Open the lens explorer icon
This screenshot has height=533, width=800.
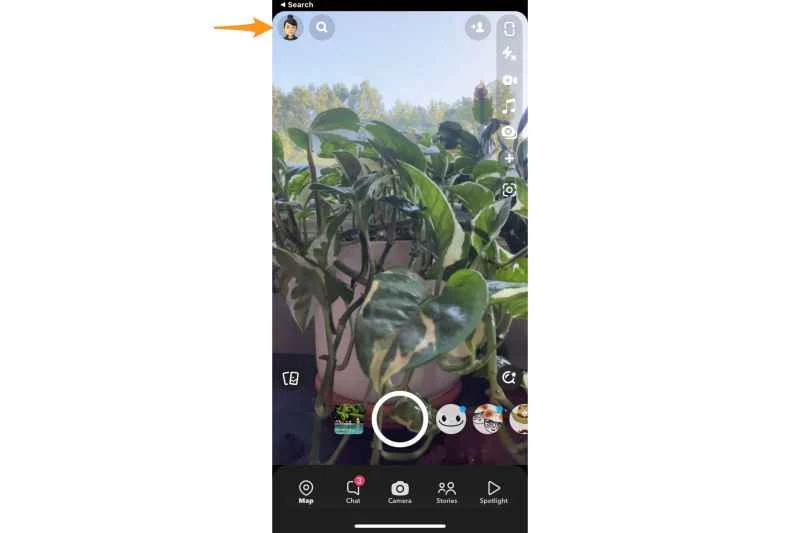pyautogui.click(x=509, y=378)
